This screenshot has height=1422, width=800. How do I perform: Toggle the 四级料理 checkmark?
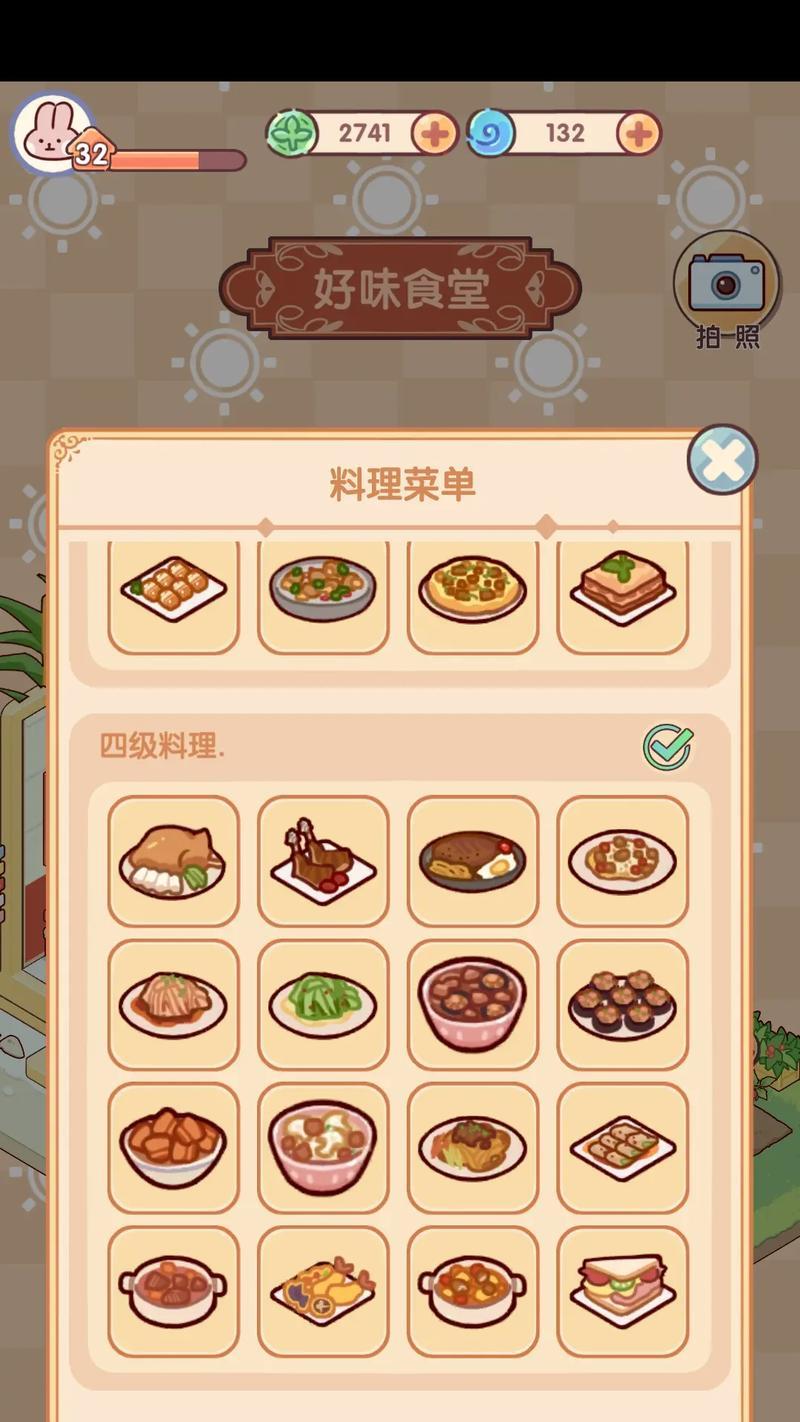click(668, 746)
